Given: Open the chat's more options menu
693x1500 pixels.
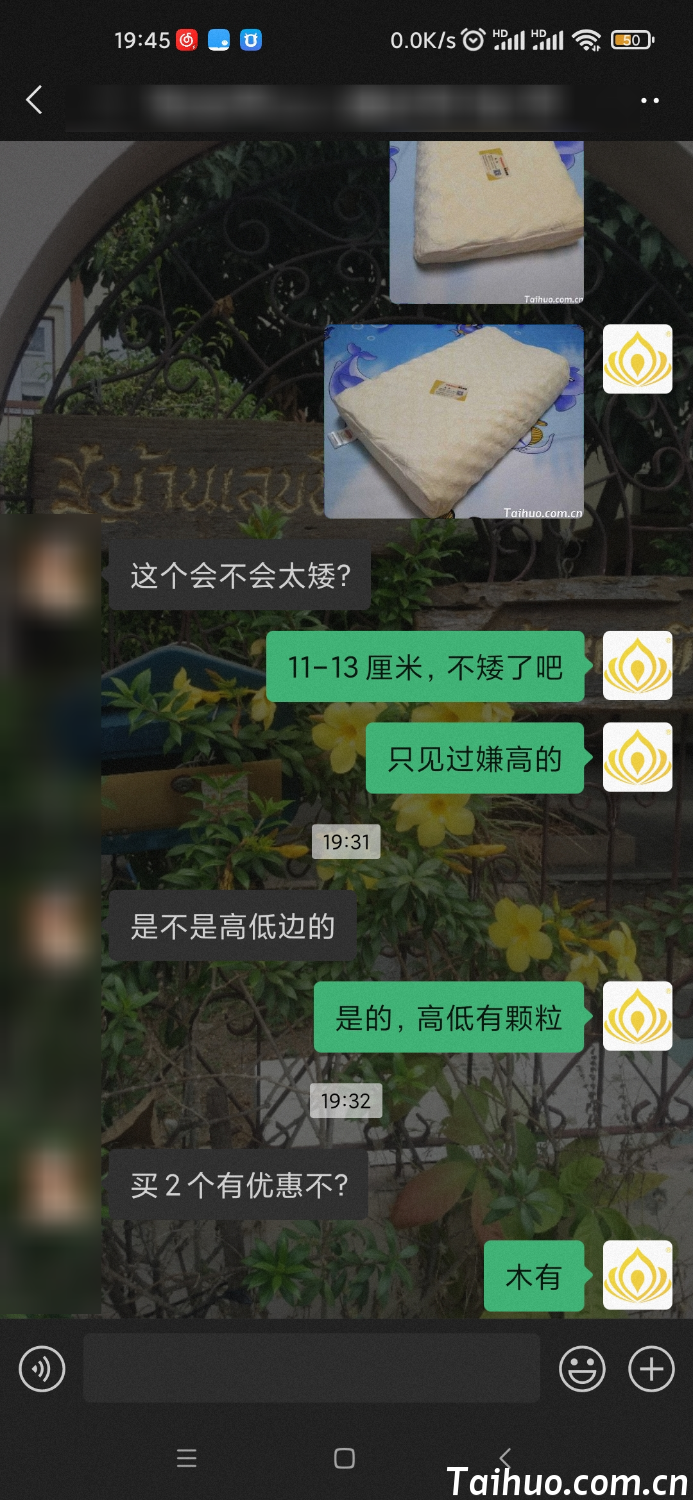Looking at the screenshot, I should pos(650,101).
